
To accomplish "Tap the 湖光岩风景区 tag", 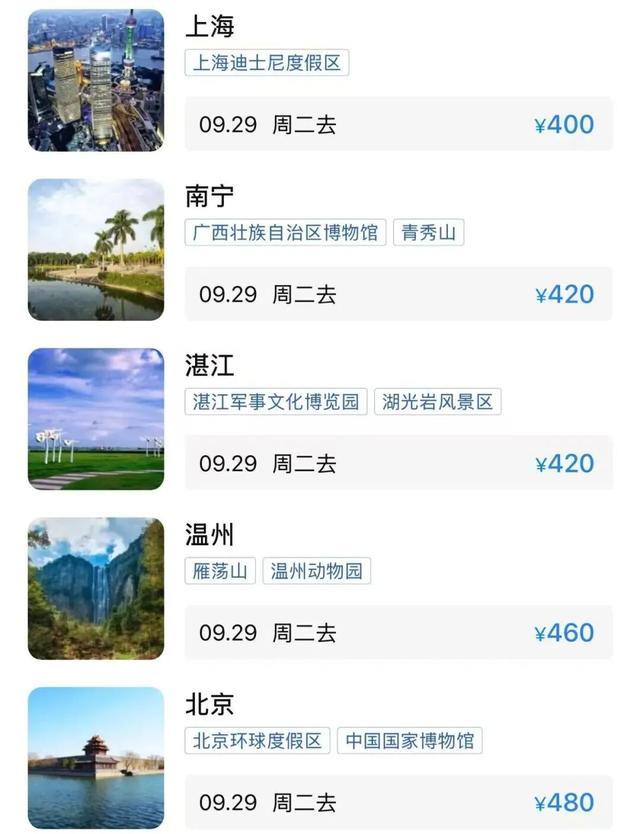I will (437, 402).
